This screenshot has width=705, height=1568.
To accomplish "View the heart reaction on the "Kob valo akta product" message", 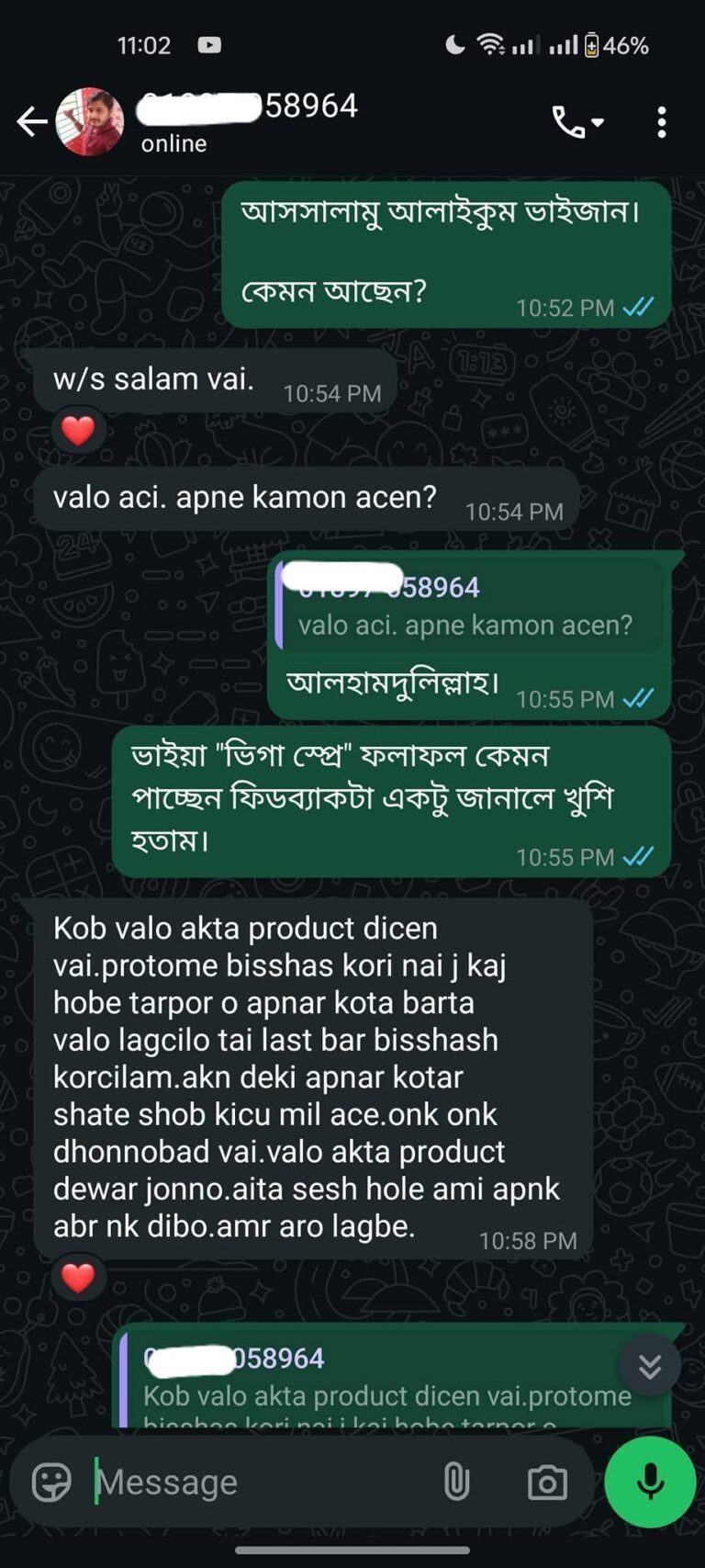I will 78,1277.
